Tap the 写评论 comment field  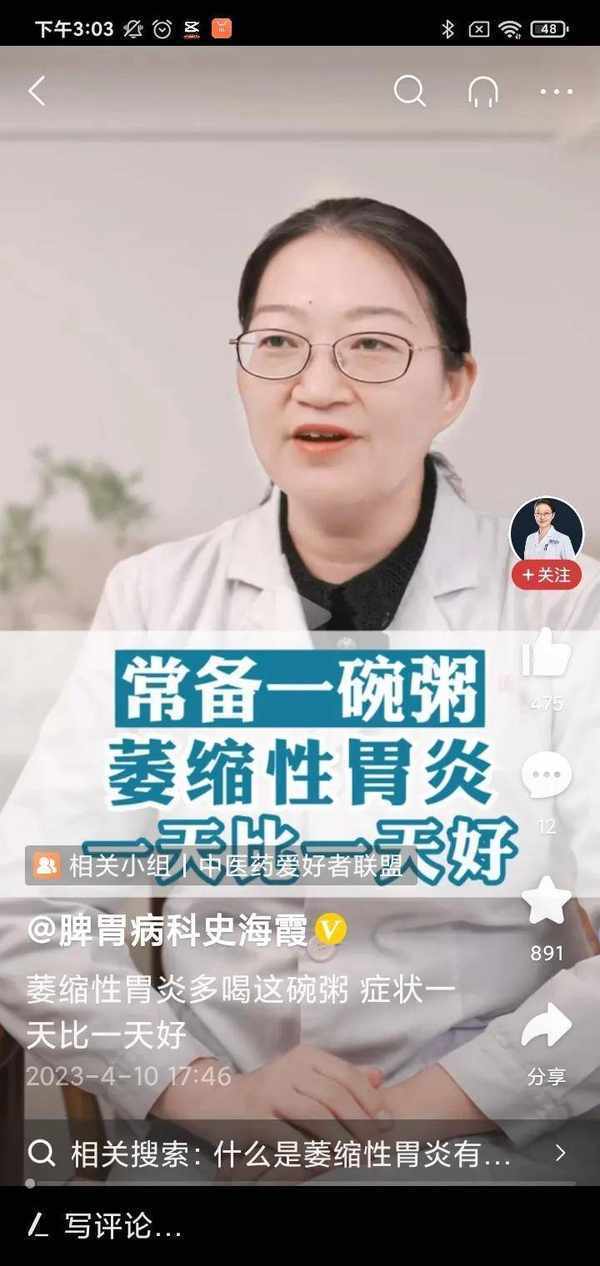click(x=120, y=1226)
